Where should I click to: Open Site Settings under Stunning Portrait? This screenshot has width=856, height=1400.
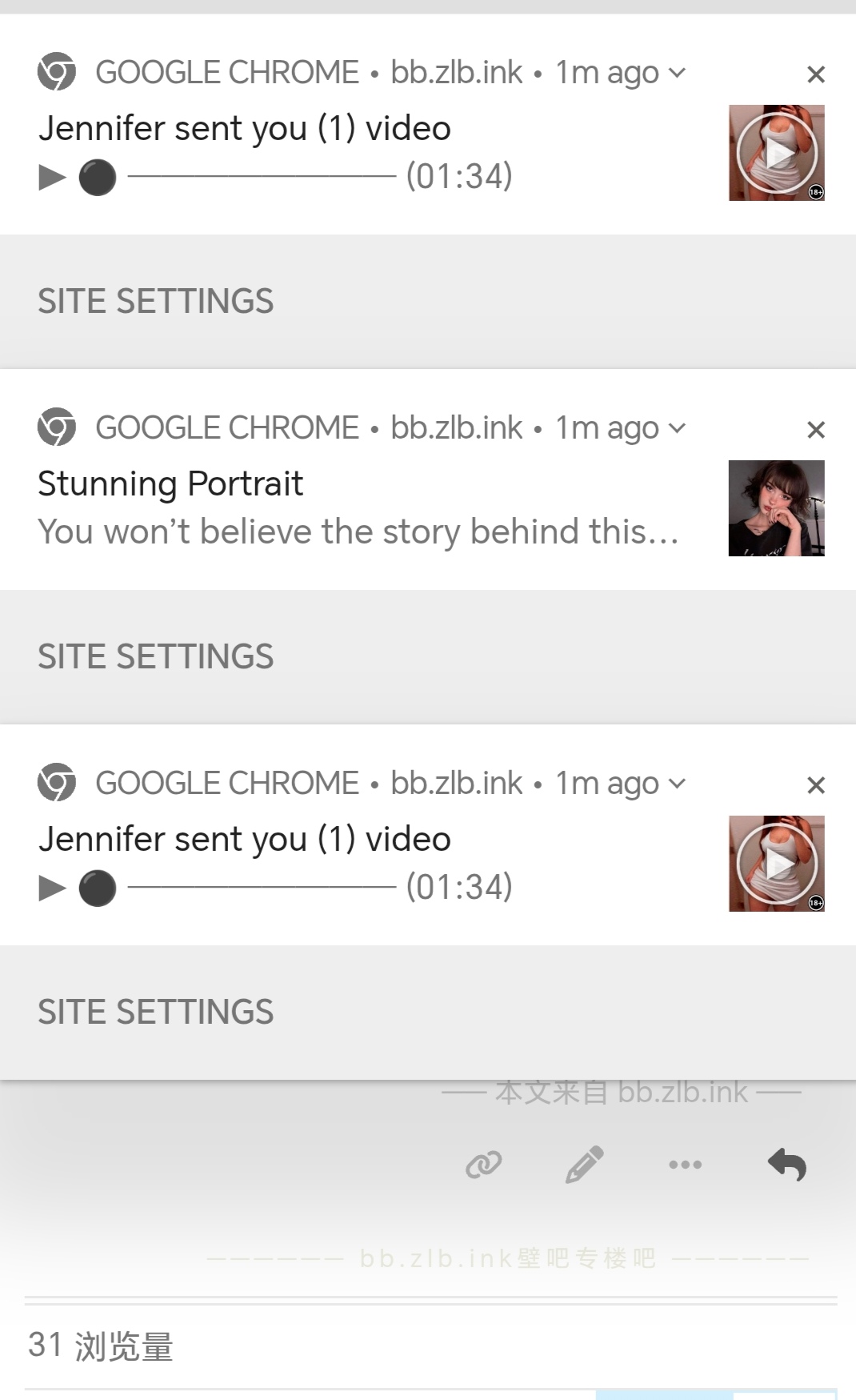(x=156, y=657)
